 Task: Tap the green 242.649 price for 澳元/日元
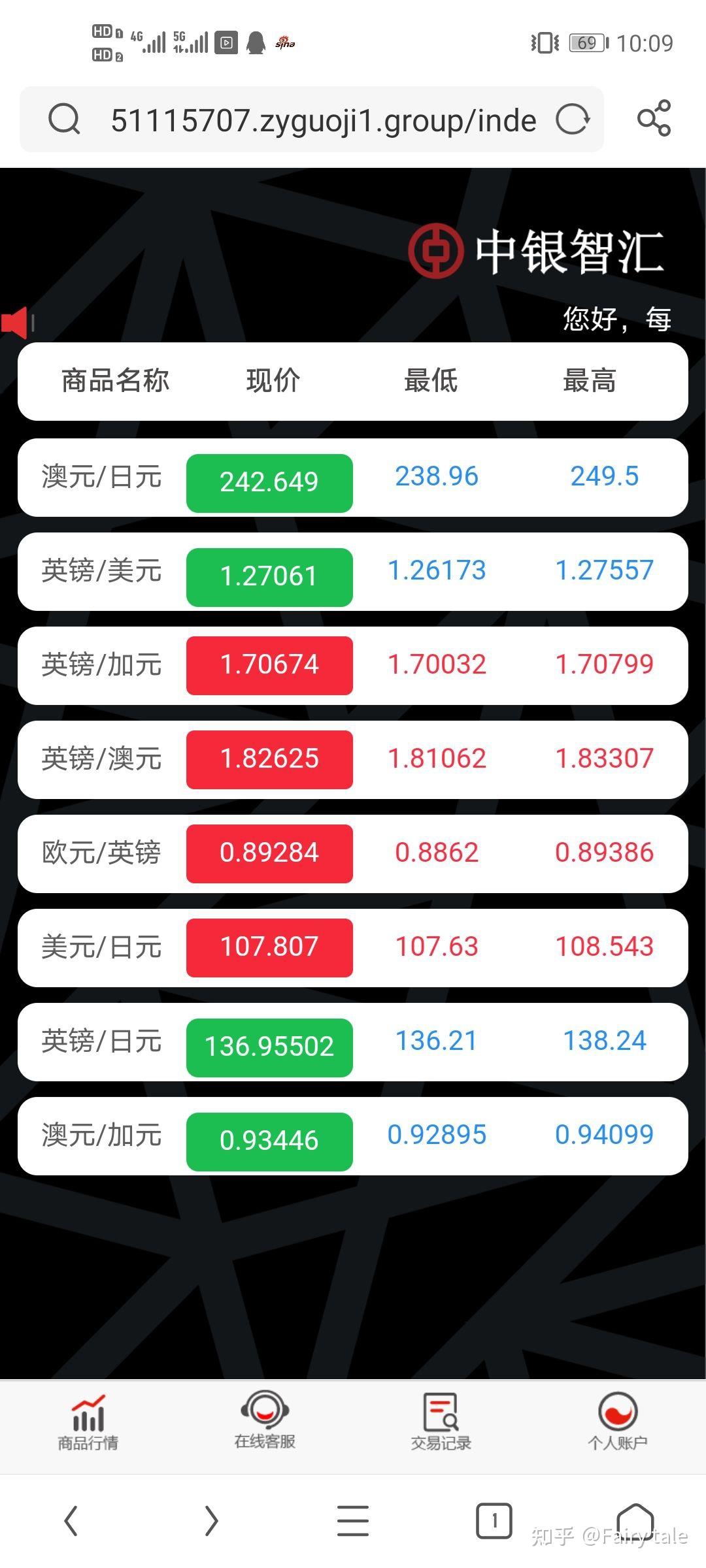269,482
